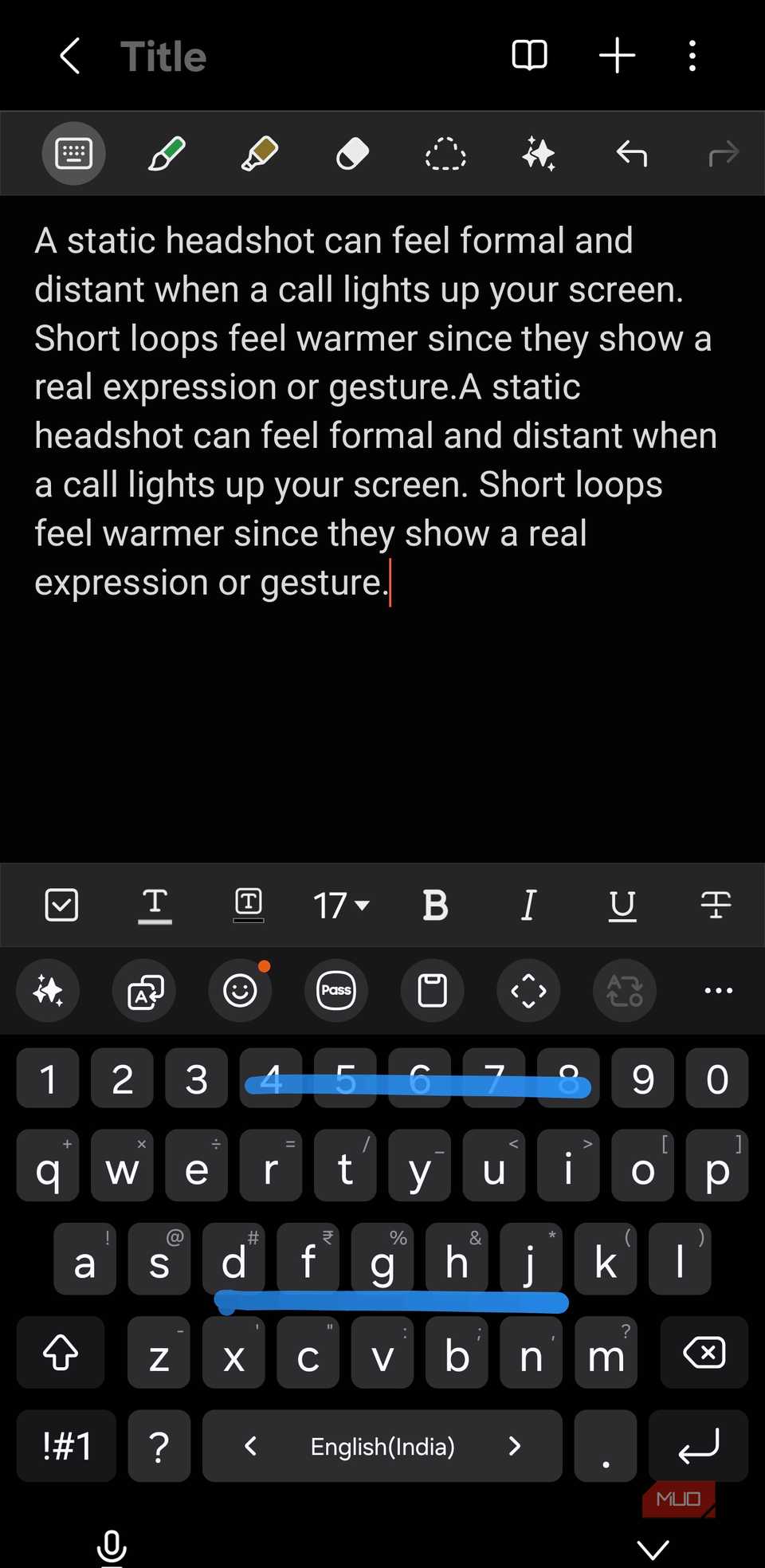Switch language using English(India) selector
Screen dimensions: 765x1568
(382, 1446)
